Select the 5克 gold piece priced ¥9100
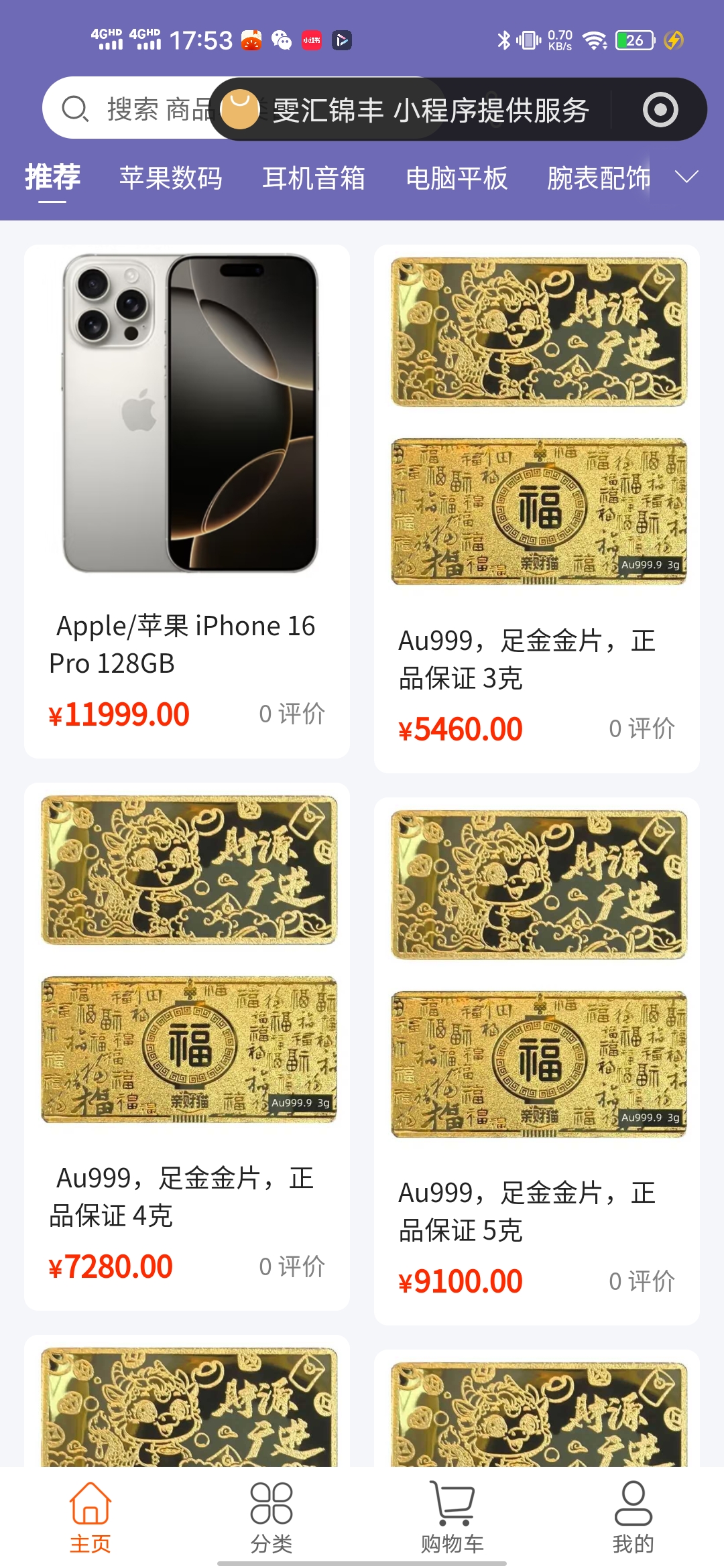The width and height of the screenshot is (724, 1568). click(537, 1061)
